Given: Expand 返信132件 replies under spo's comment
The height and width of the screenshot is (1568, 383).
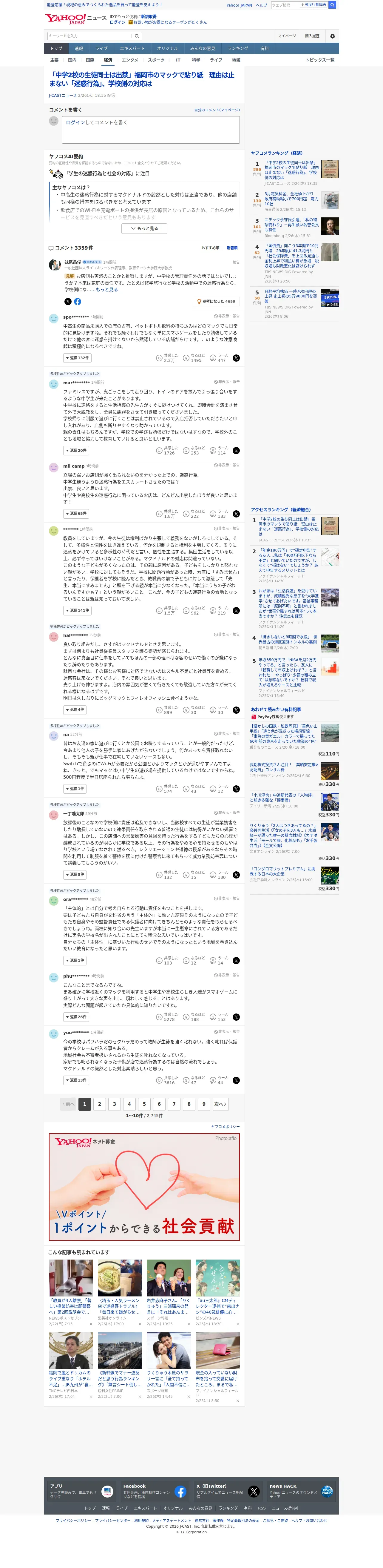Looking at the screenshot, I should pyautogui.click(x=77, y=358).
